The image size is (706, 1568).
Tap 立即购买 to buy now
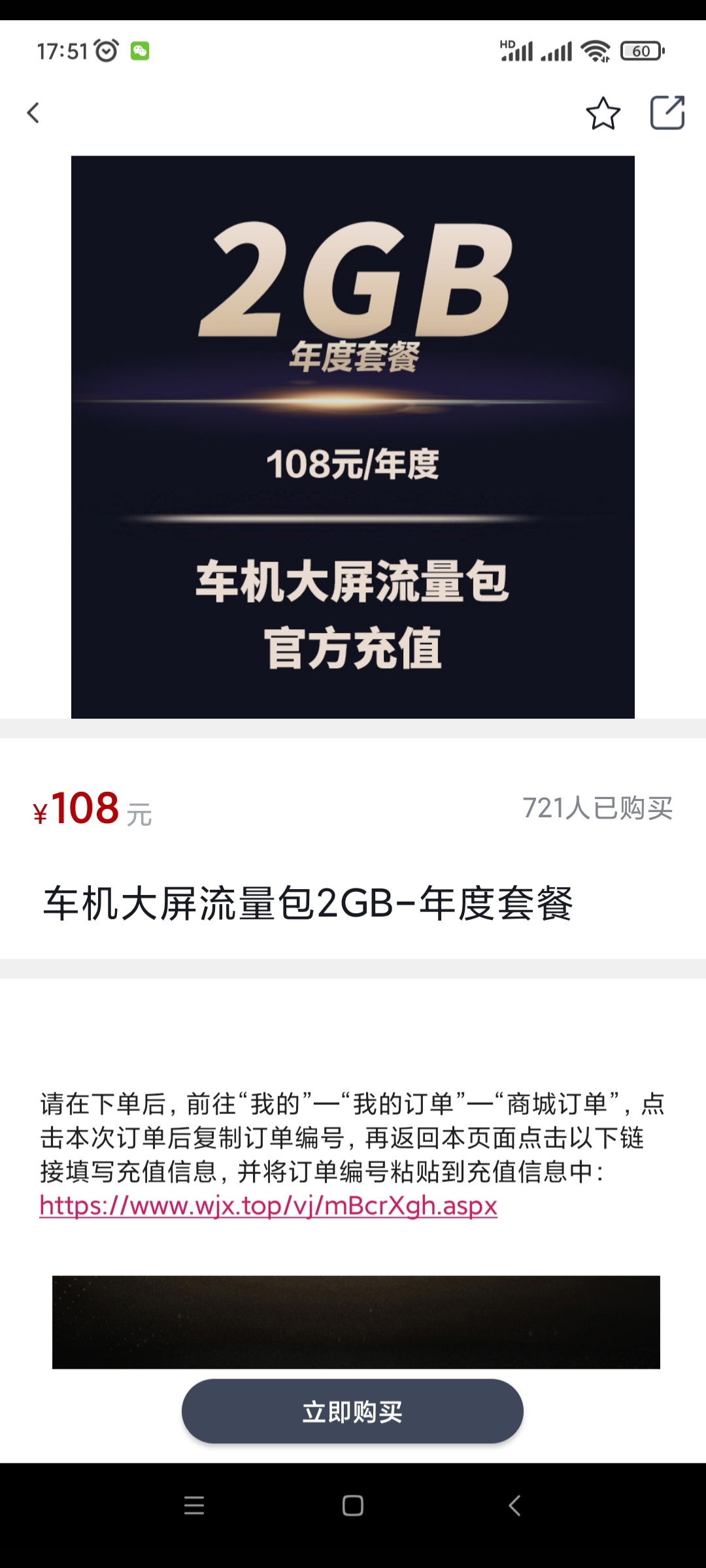click(352, 1411)
